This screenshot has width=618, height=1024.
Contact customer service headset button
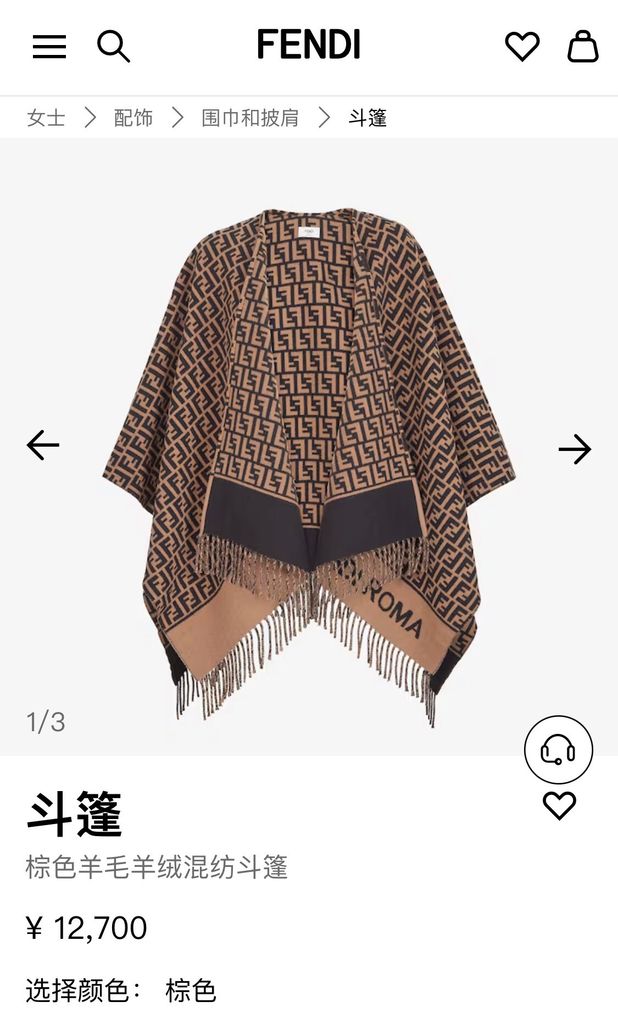coord(558,750)
